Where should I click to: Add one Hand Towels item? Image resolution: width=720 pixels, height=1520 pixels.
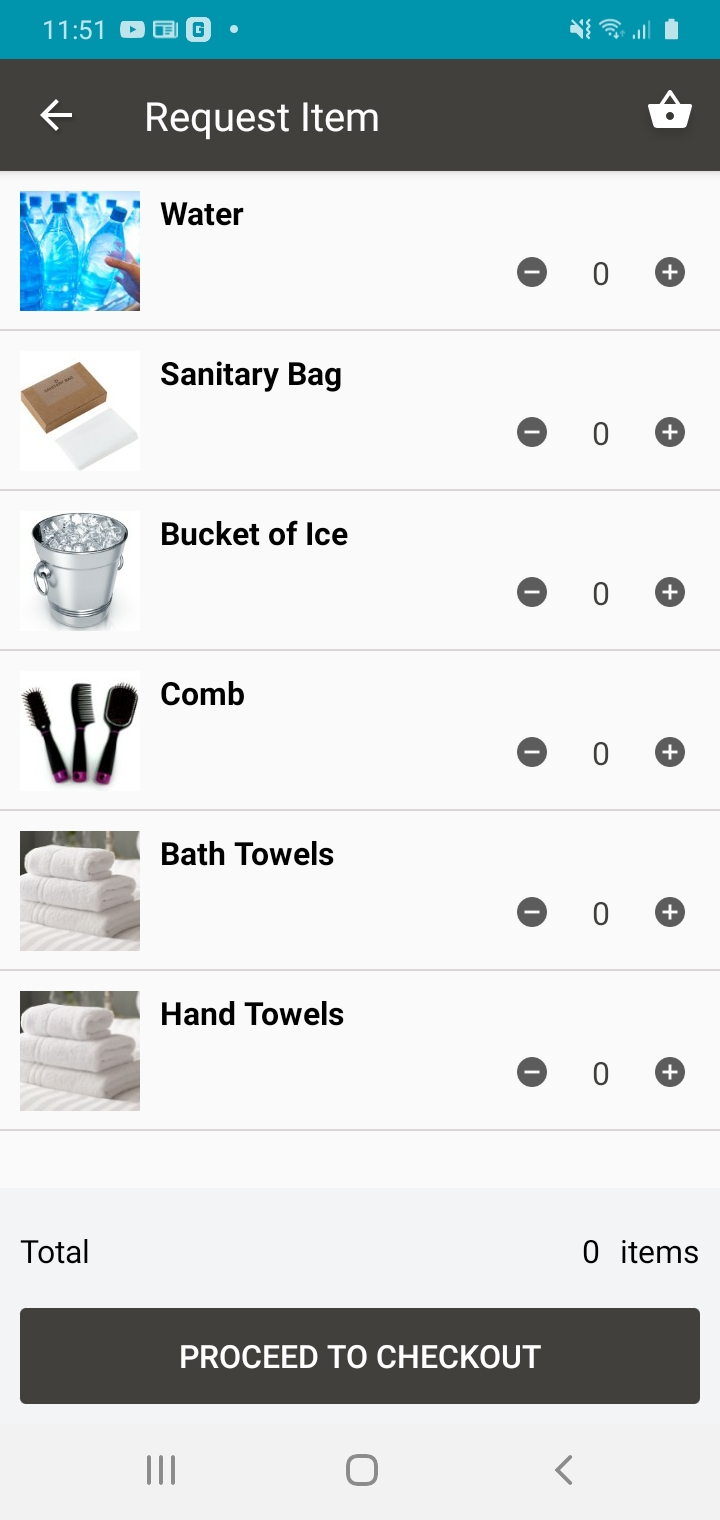pyautogui.click(x=669, y=1072)
